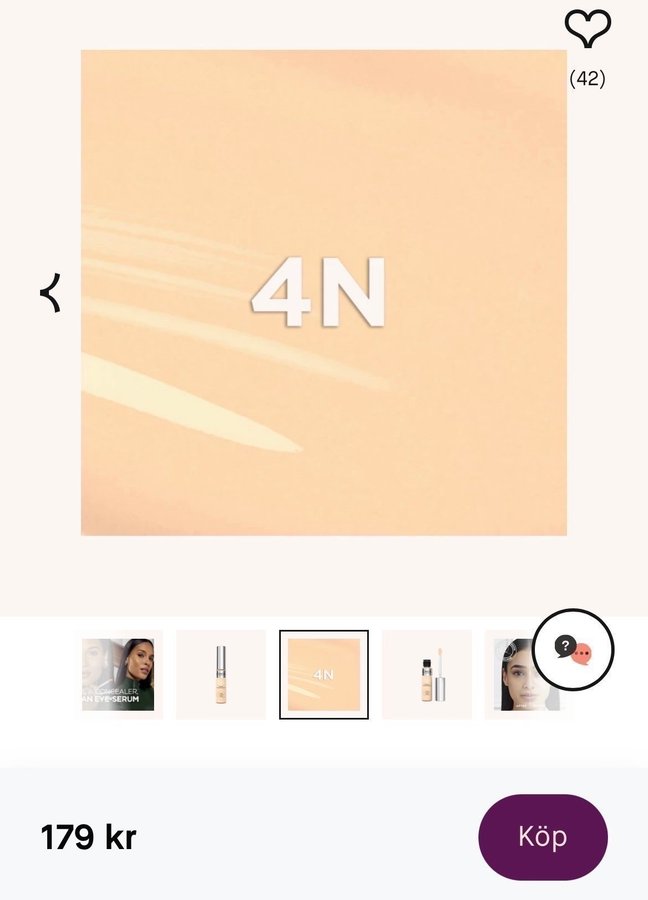Add product to favorites with heart icon
This screenshot has height=900, width=648.
point(587,30)
